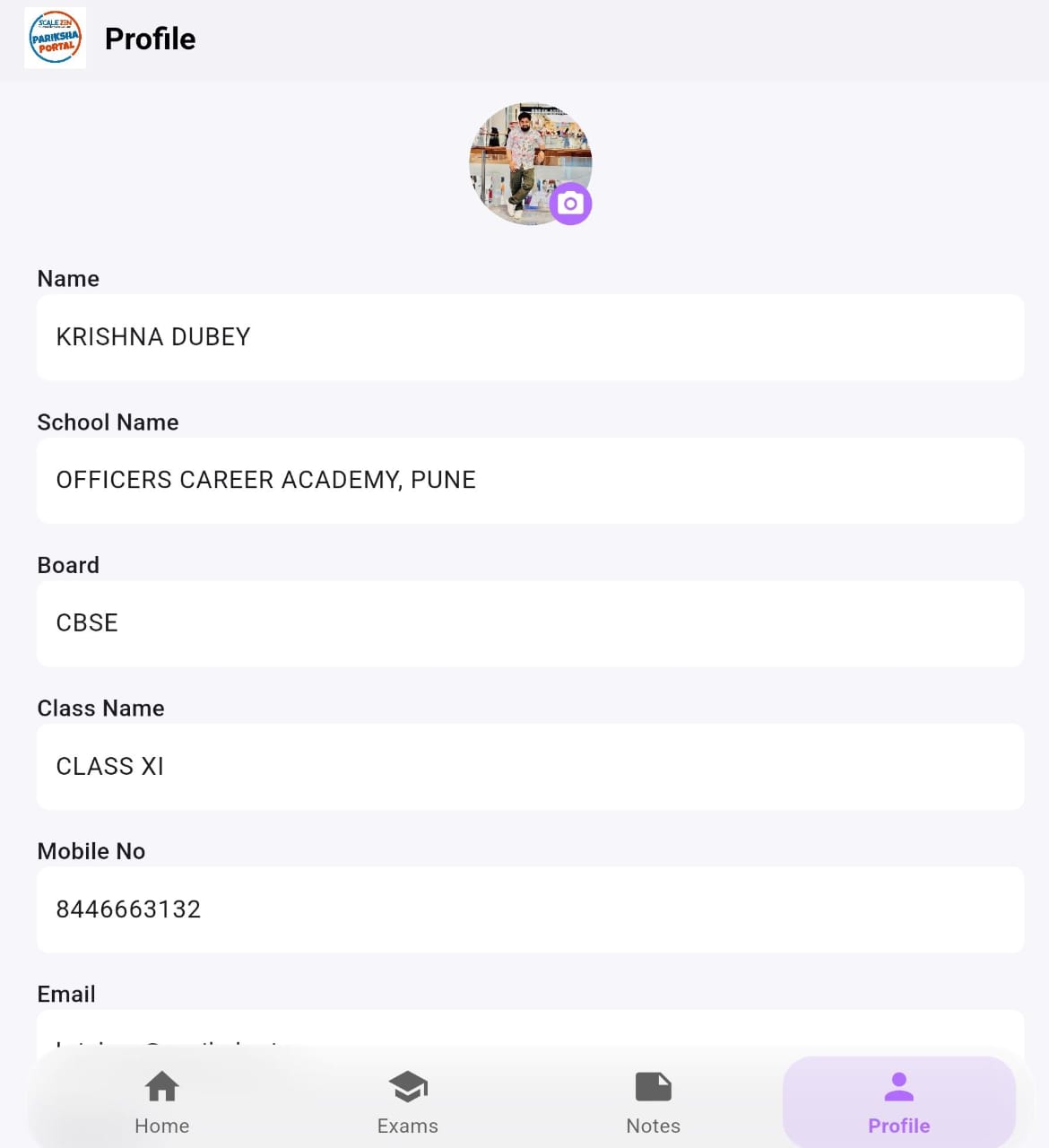Go to the Home tab
Image resolution: width=1049 pixels, height=1148 pixels.
point(162,1102)
